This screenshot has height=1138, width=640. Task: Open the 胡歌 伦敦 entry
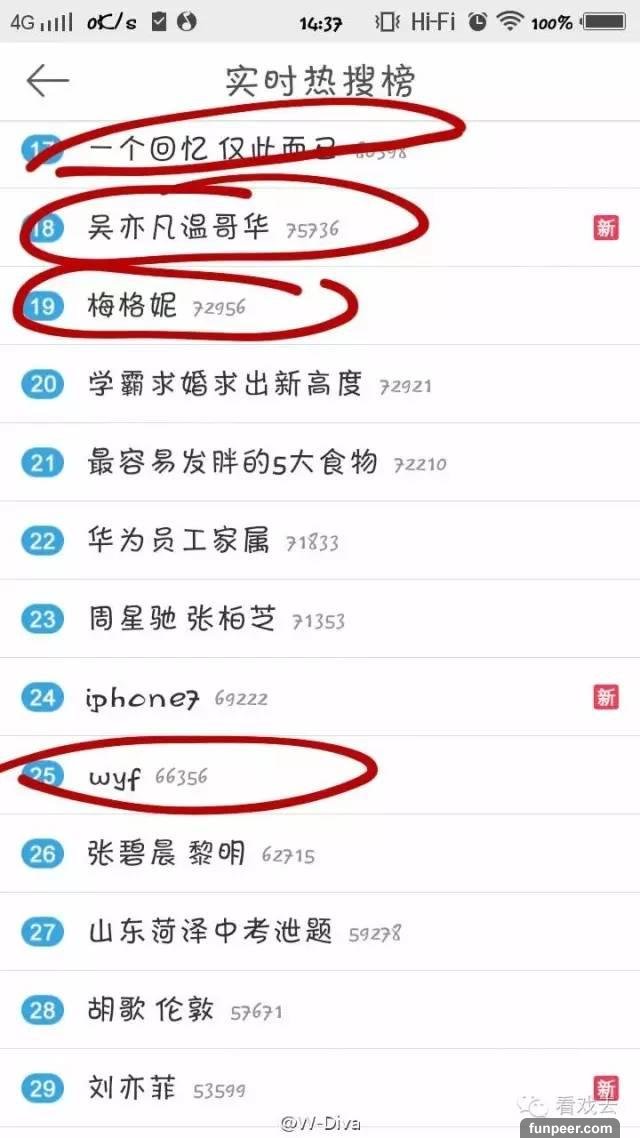tap(150, 1010)
